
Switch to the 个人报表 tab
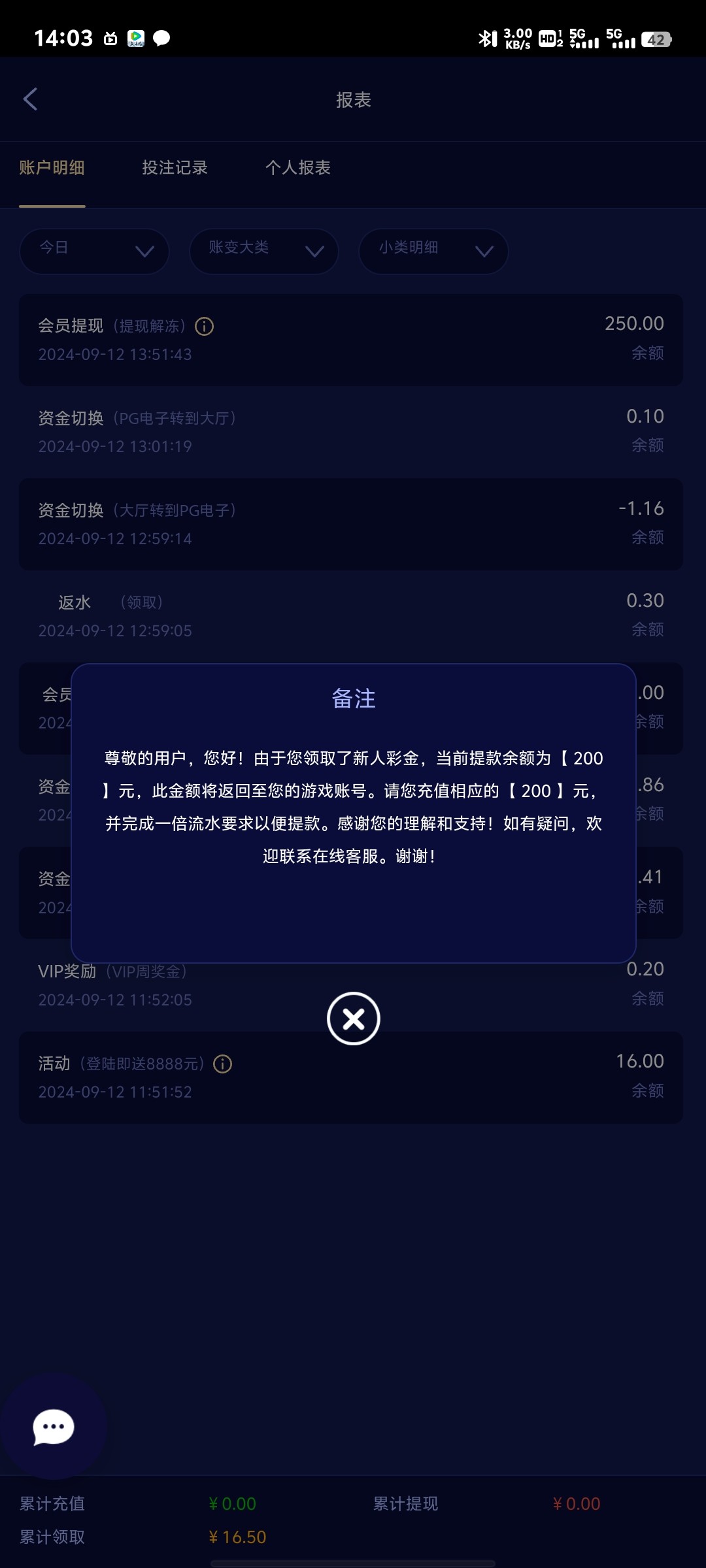pos(300,168)
